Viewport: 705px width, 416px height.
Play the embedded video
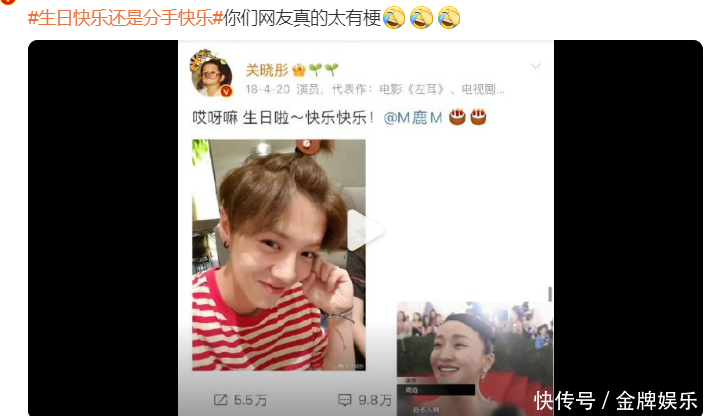(364, 231)
